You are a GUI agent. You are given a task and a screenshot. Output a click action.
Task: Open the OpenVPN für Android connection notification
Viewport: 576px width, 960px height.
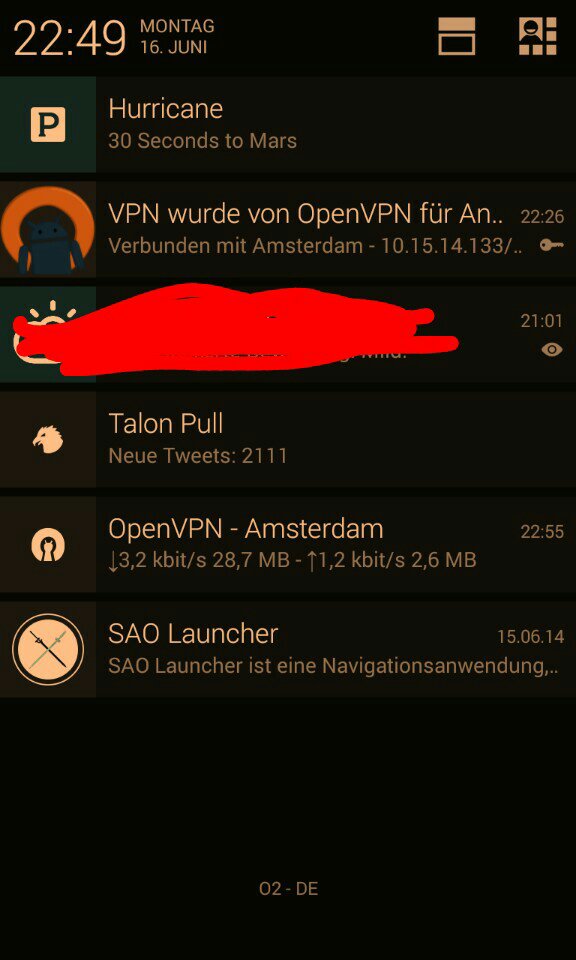coord(288,230)
